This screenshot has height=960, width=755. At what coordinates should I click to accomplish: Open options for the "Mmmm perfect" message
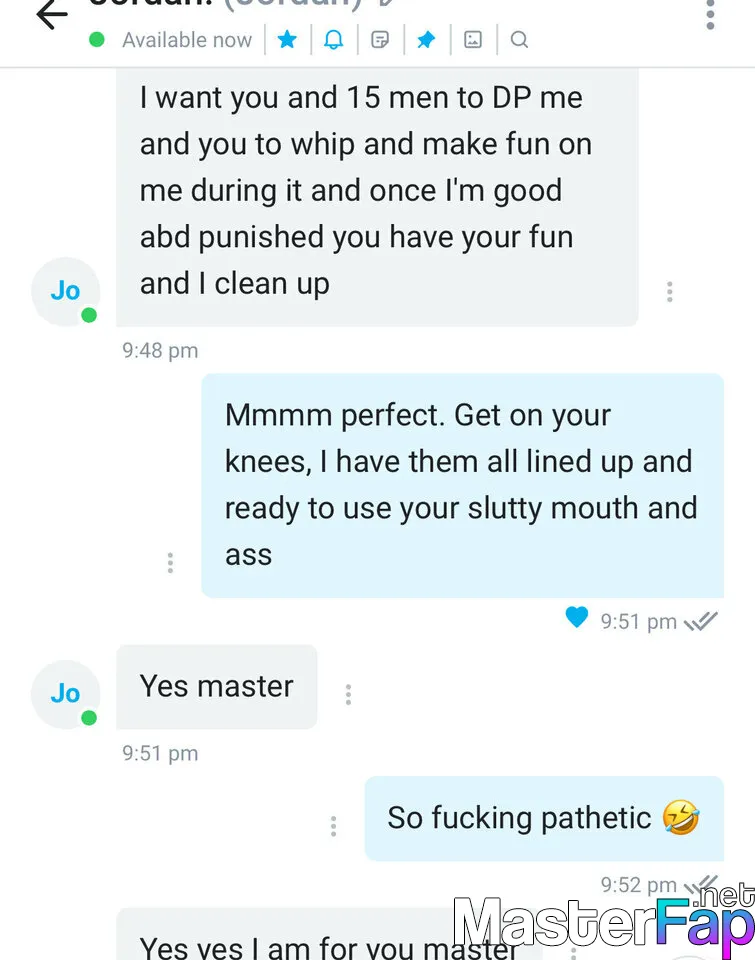coord(170,563)
